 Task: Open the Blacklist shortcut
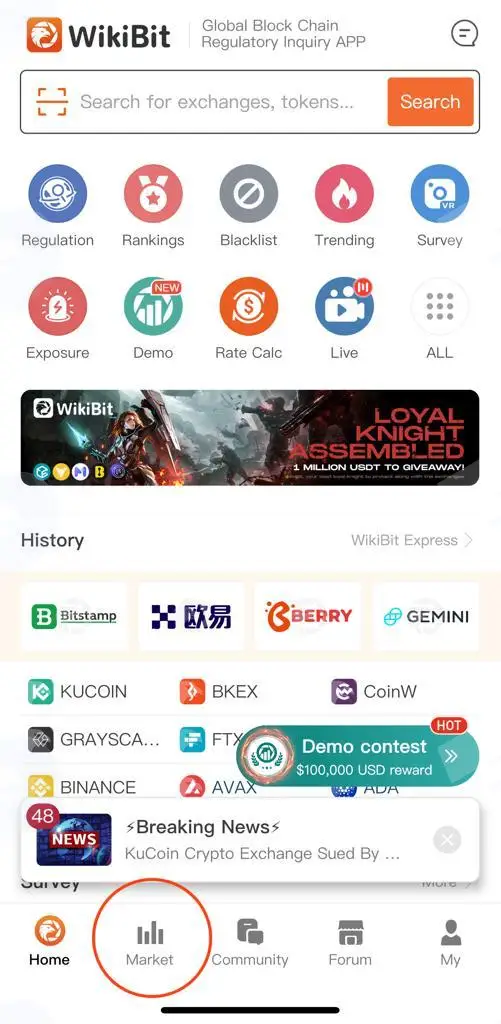click(249, 206)
